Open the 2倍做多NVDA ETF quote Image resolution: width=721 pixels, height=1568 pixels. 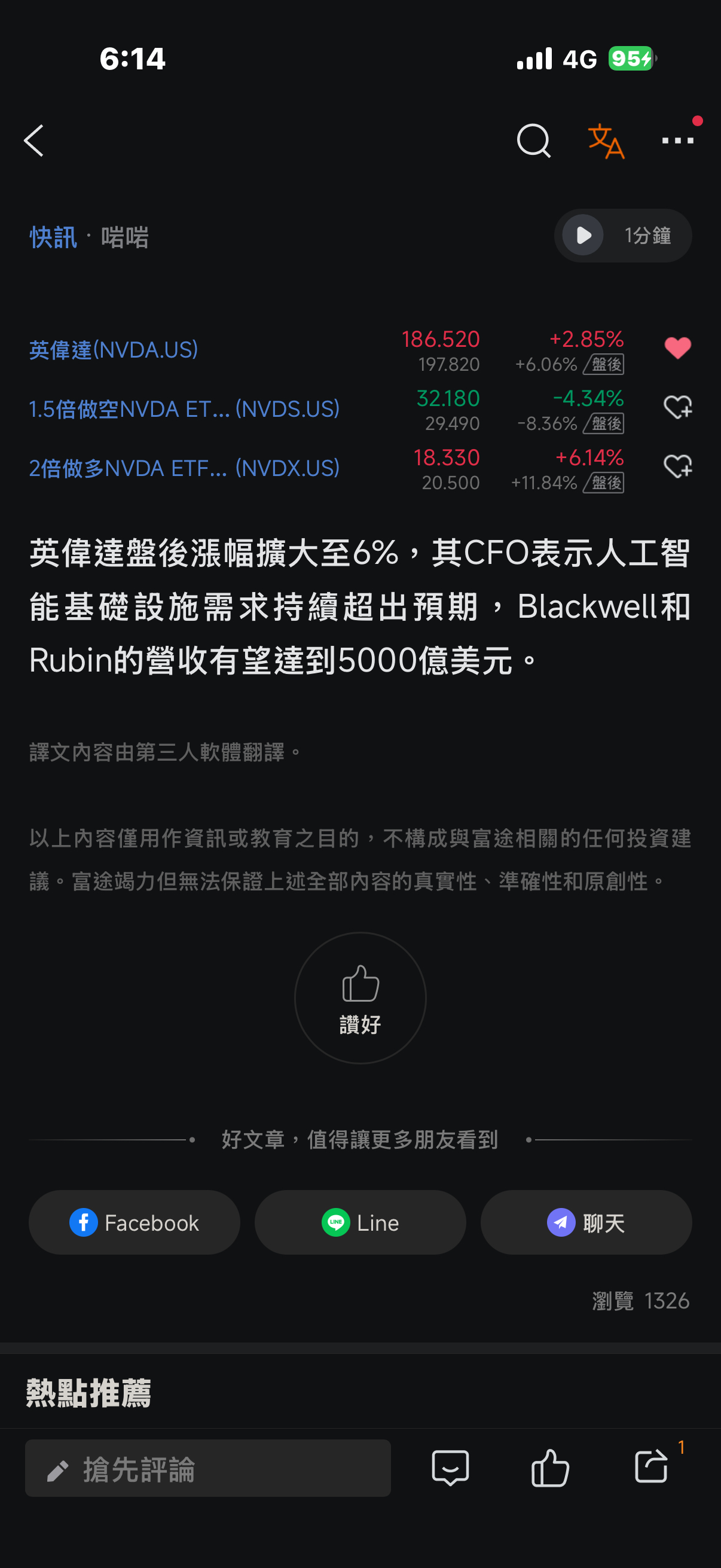(x=182, y=469)
